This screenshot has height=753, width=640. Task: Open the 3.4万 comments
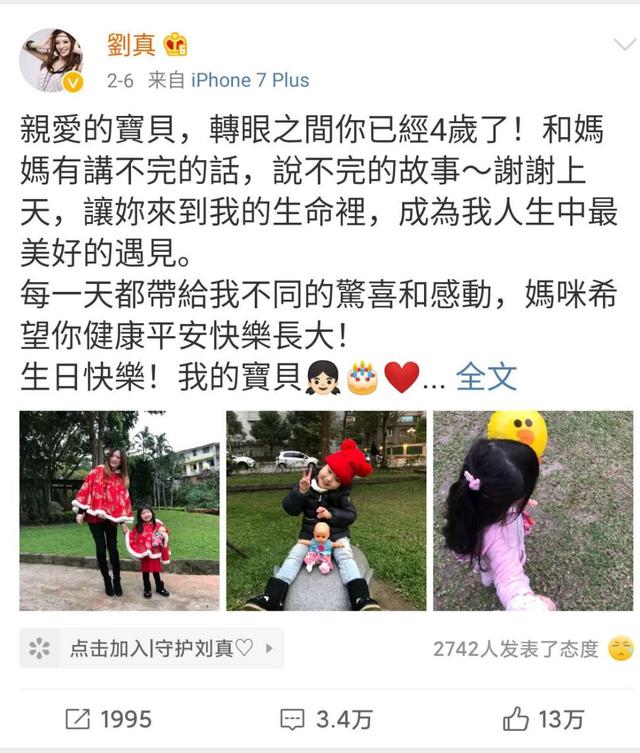(325, 718)
